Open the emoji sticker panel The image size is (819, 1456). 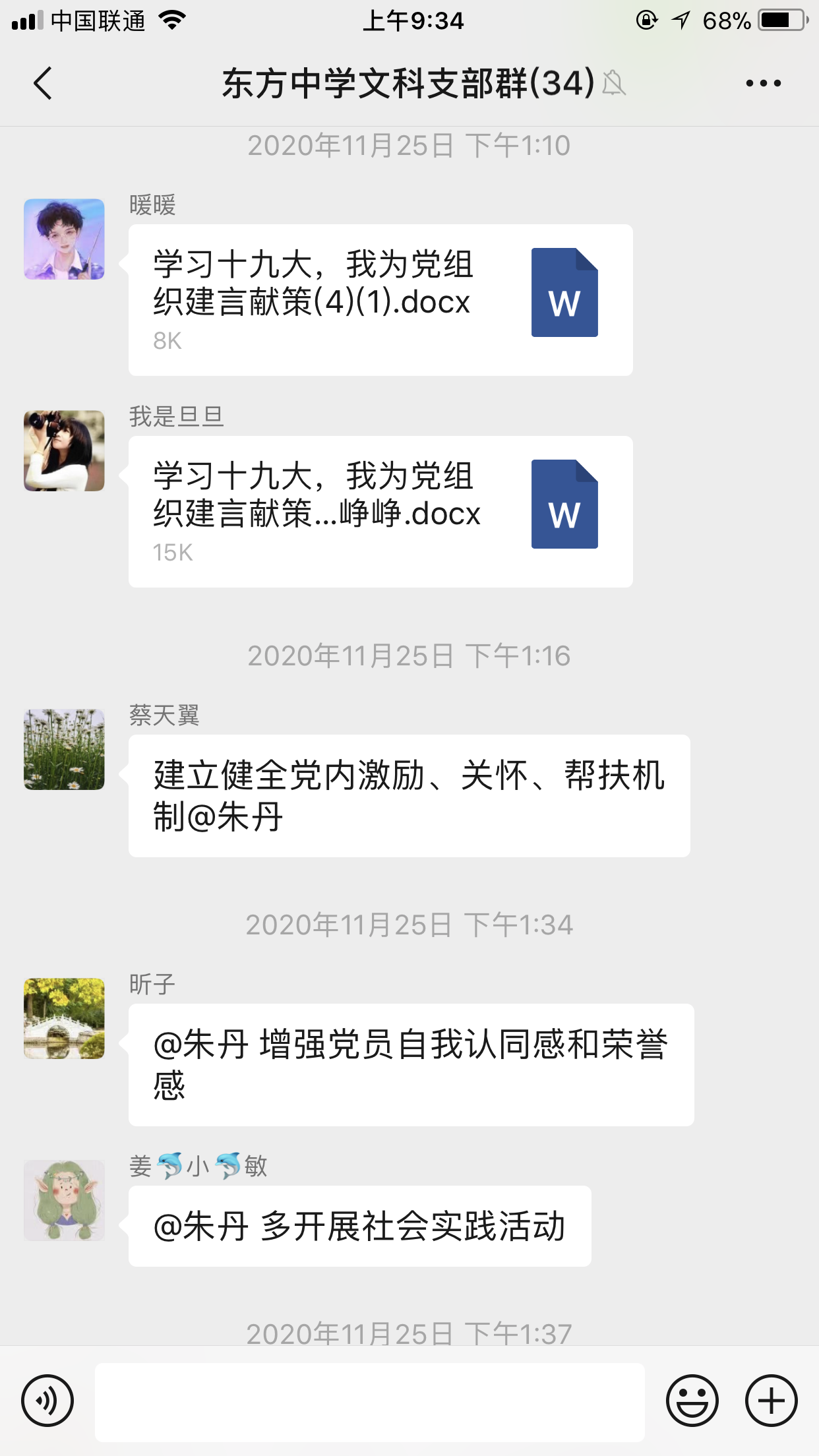click(692, 1401)
